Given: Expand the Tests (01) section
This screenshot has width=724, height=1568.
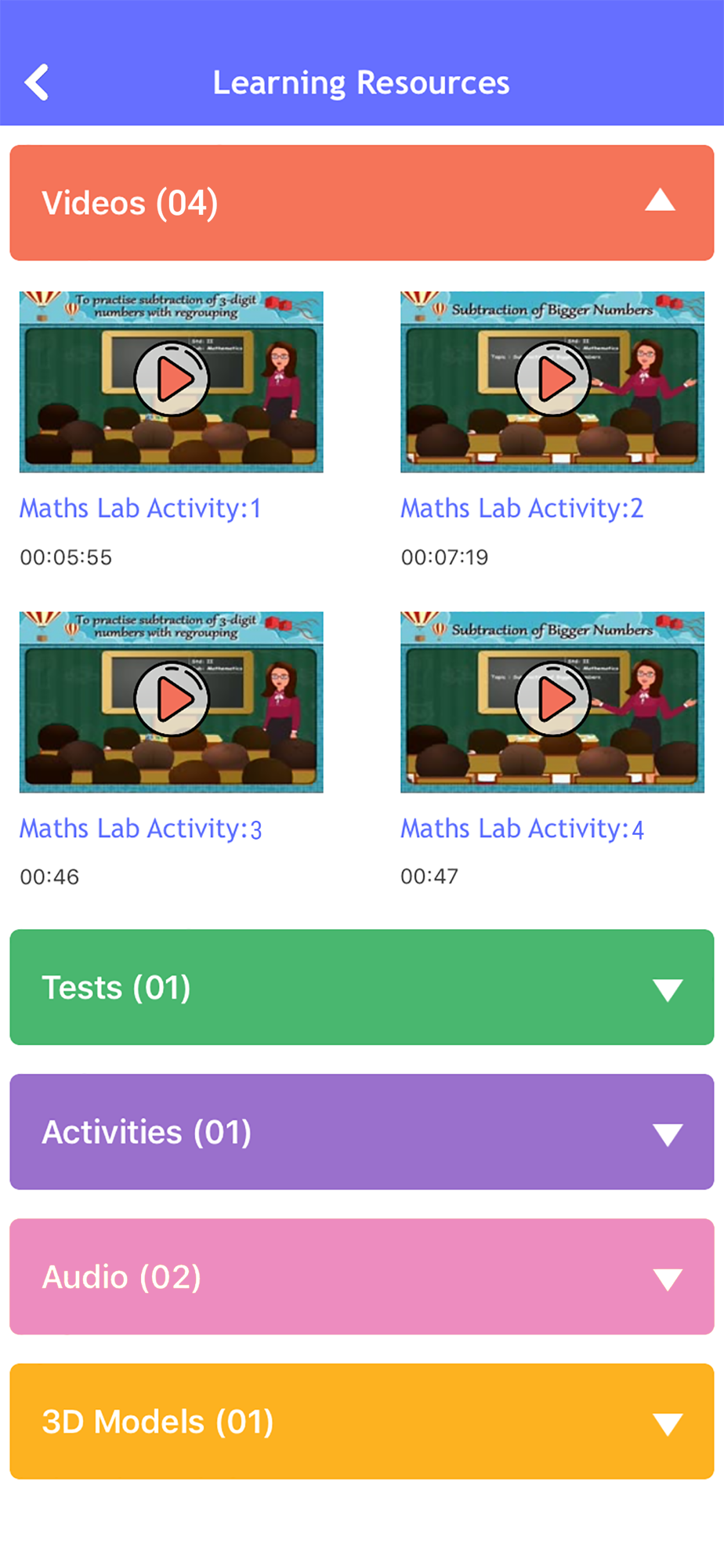Looking at the screenshot, I should tap(361, 987).
